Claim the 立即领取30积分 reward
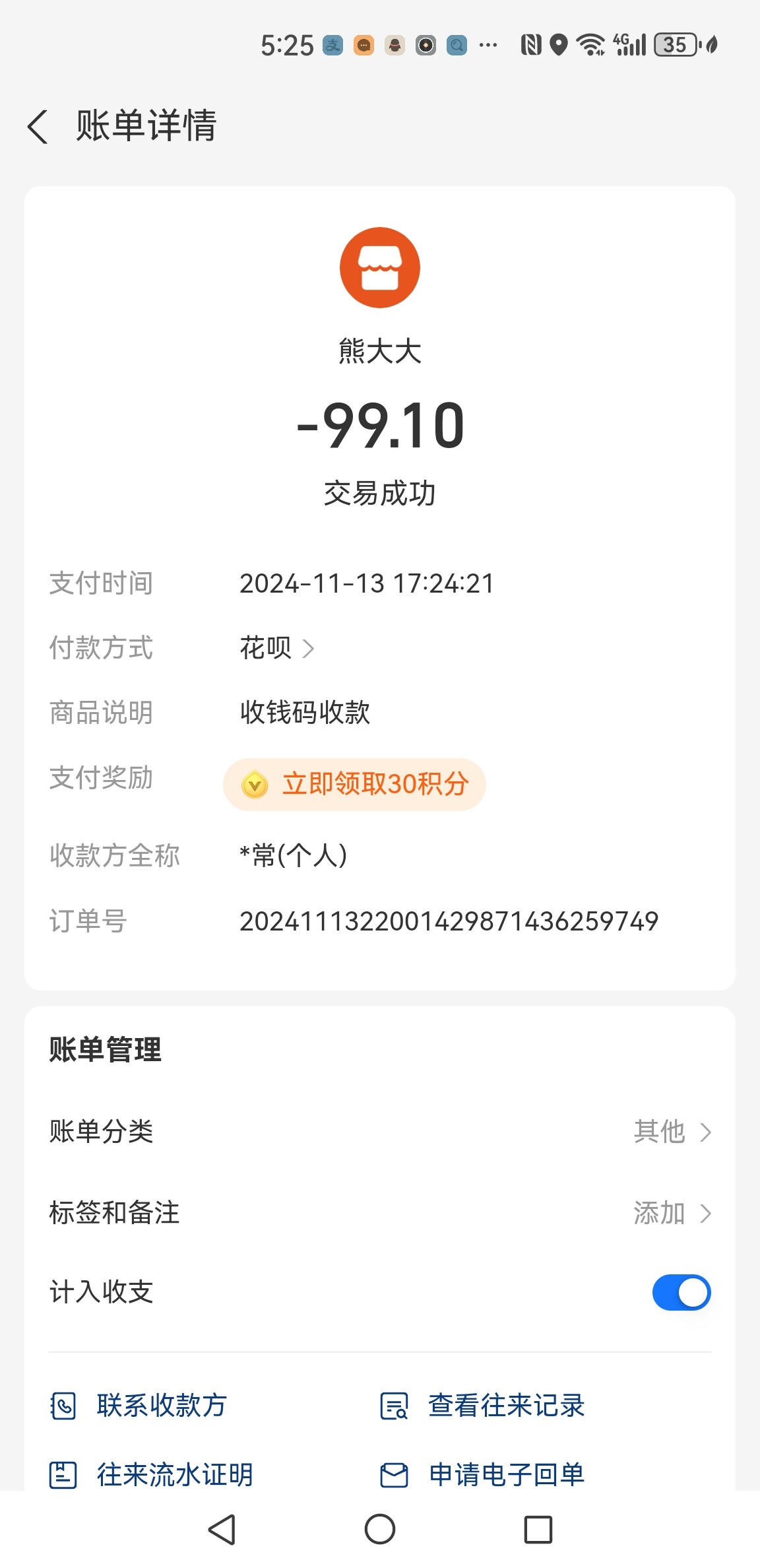760x1568 pixels. click(x=355, y=784)
